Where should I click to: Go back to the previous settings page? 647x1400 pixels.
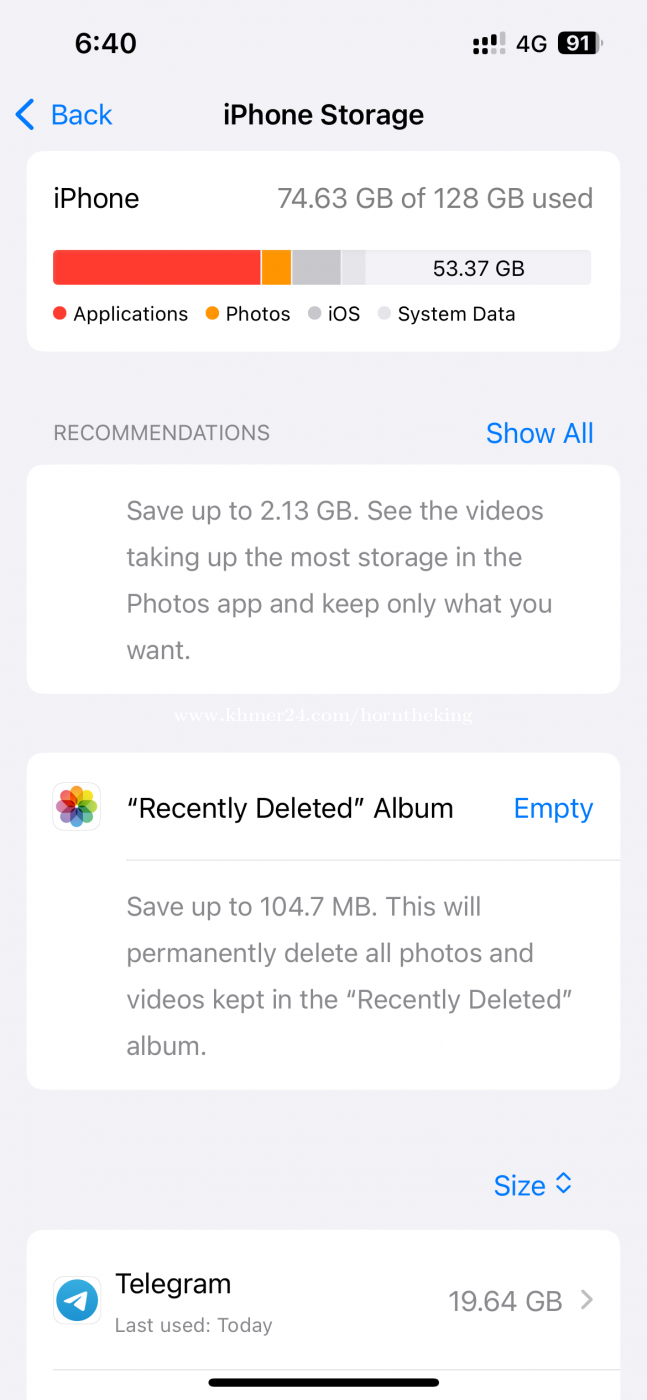[64, 115]
